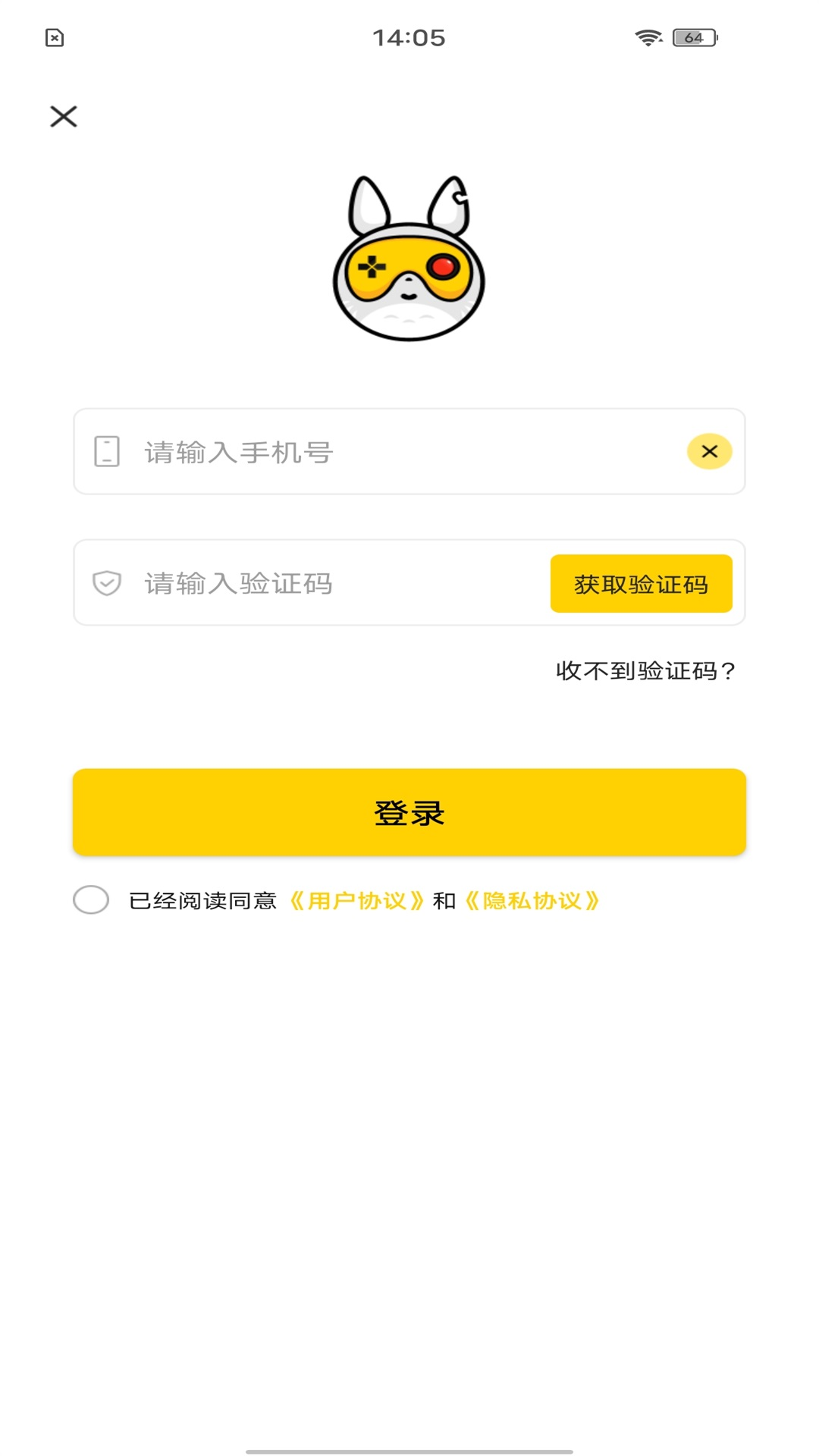Get verification code (获取验证码)

(x=641, y=584)
